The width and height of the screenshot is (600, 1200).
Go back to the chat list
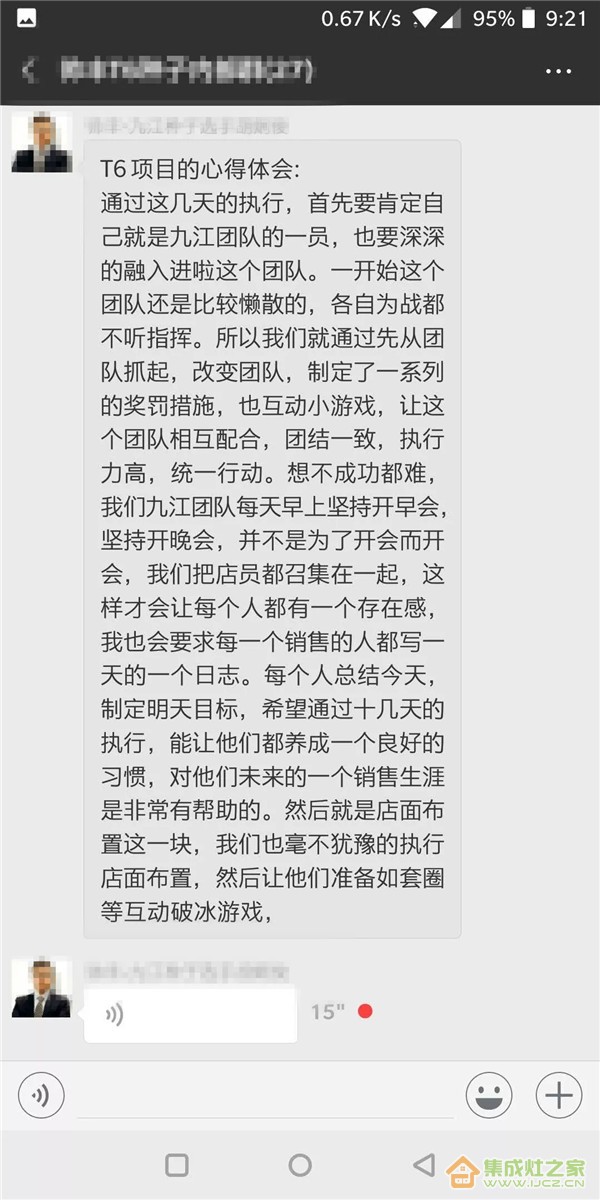tap(29, 71)
